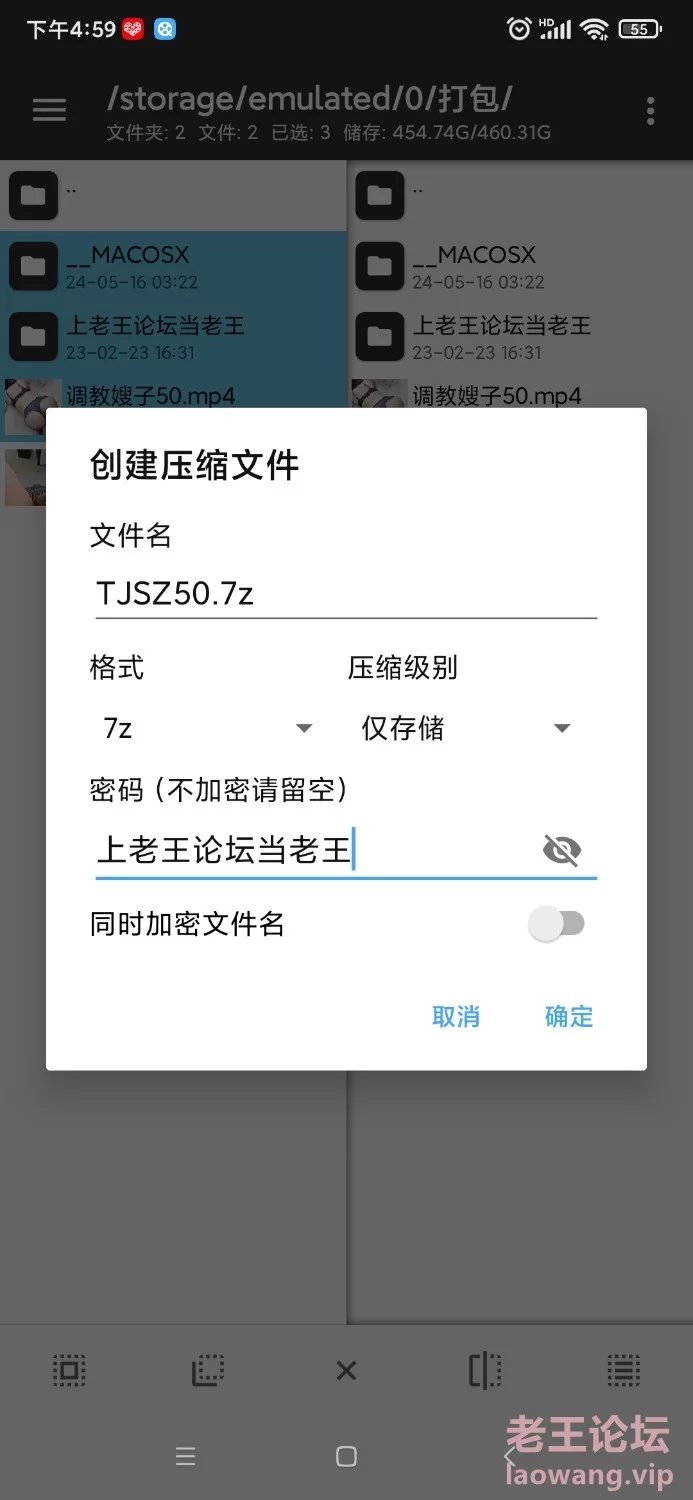Viewport: 693px width, 1500px height.
Task: Tap 取消 to cancel the dialog
Action: [x=456, y=1017]
